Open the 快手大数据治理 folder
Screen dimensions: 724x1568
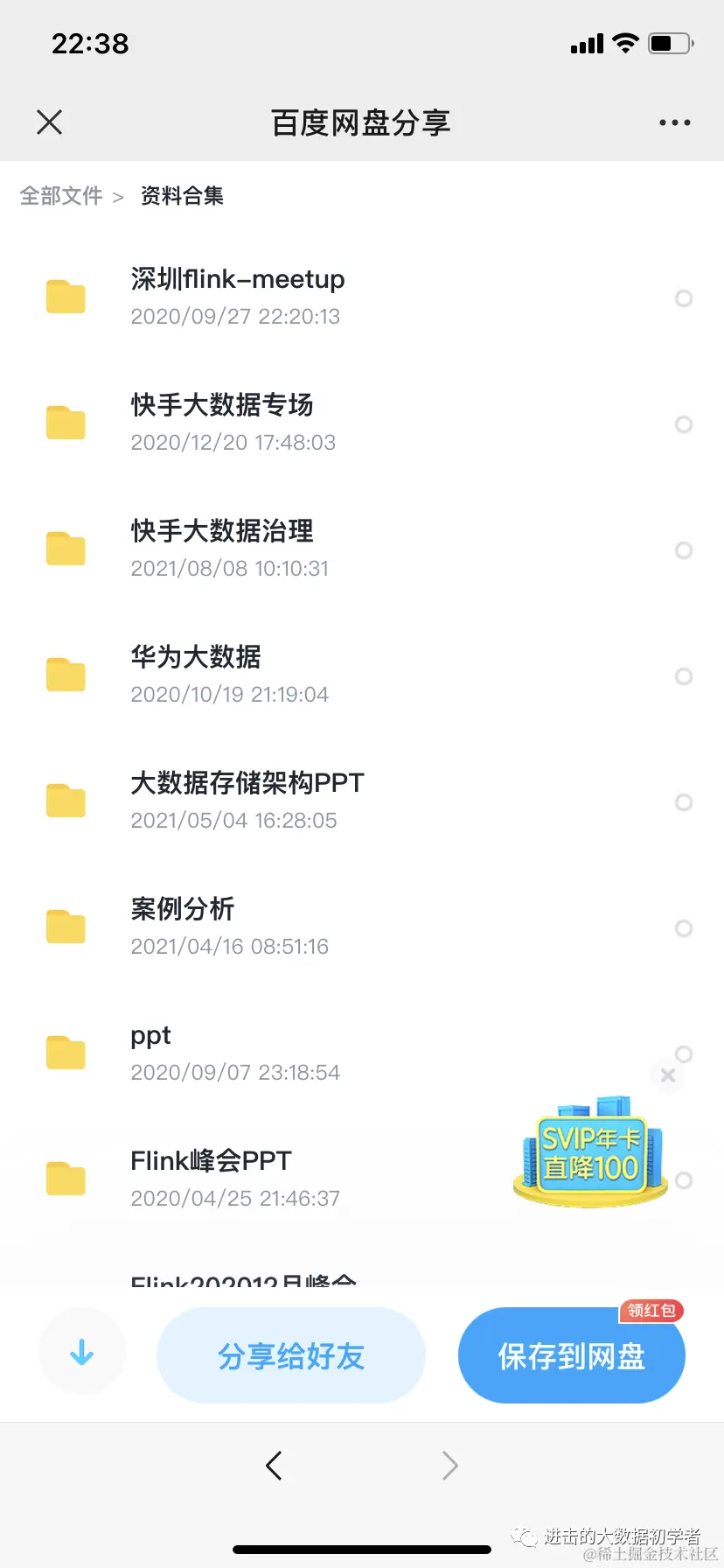tap(222, 549)
